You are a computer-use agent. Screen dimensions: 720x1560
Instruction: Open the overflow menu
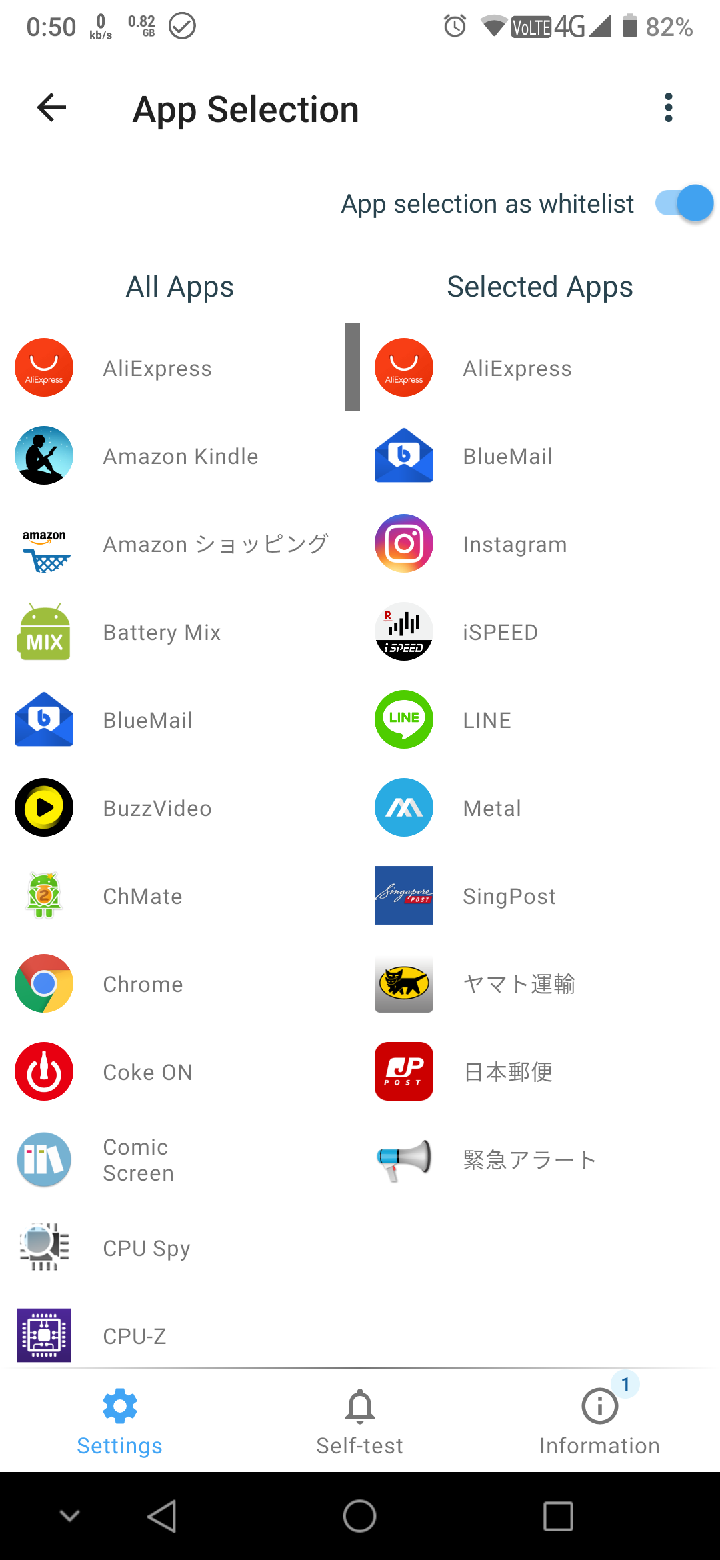[668, 108]
